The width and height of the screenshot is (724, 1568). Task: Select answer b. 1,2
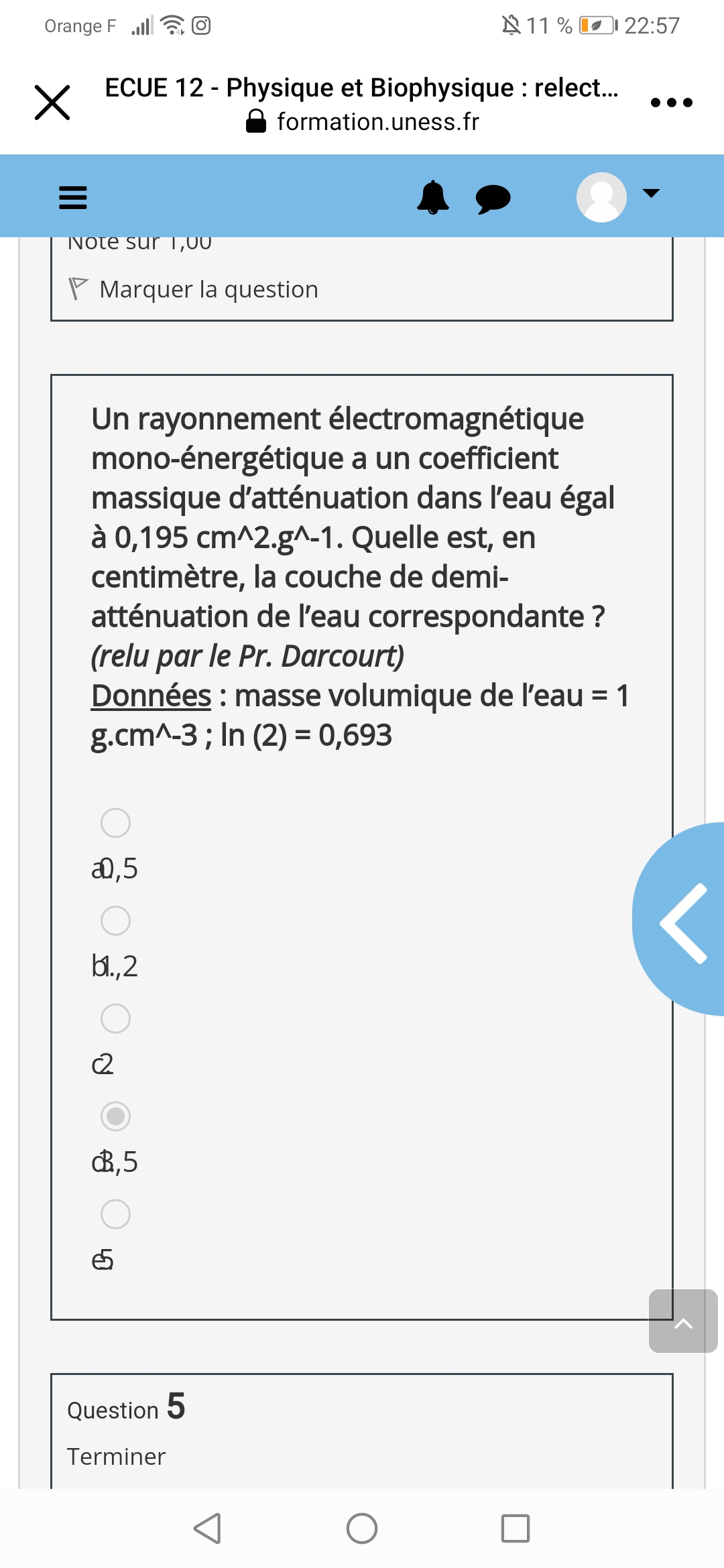(115, 921)
